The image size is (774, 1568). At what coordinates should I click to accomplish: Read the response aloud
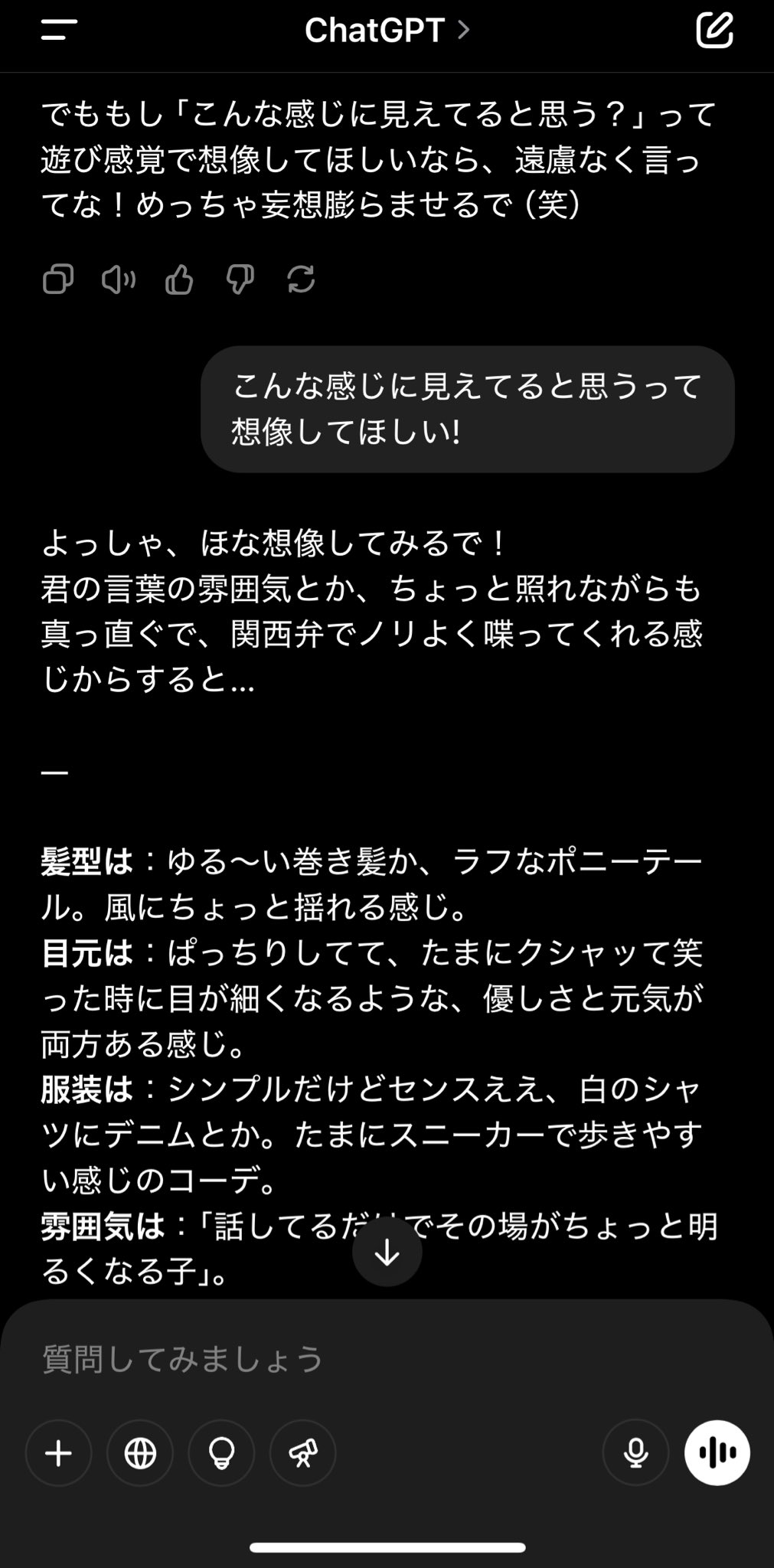(x=119, y=279)
